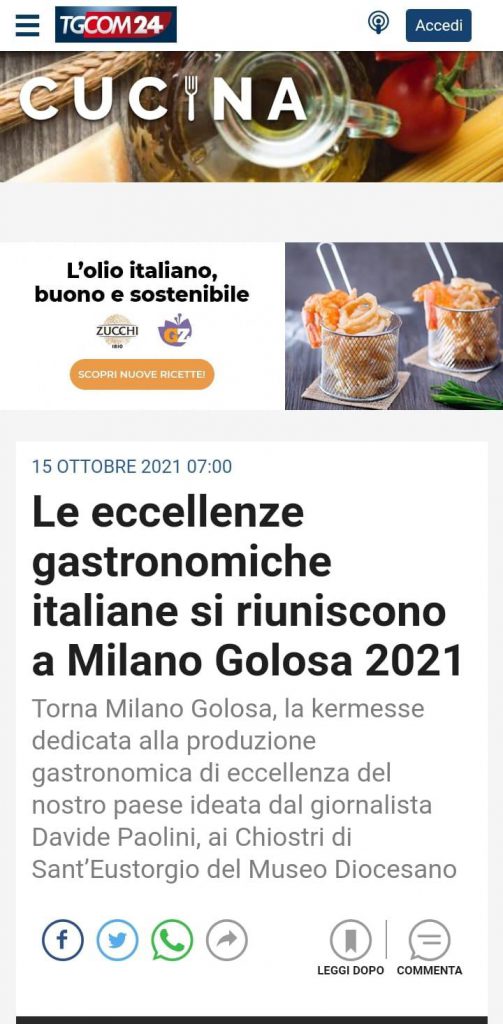
Task: Share article on Facebook
Action: (63, 940)
